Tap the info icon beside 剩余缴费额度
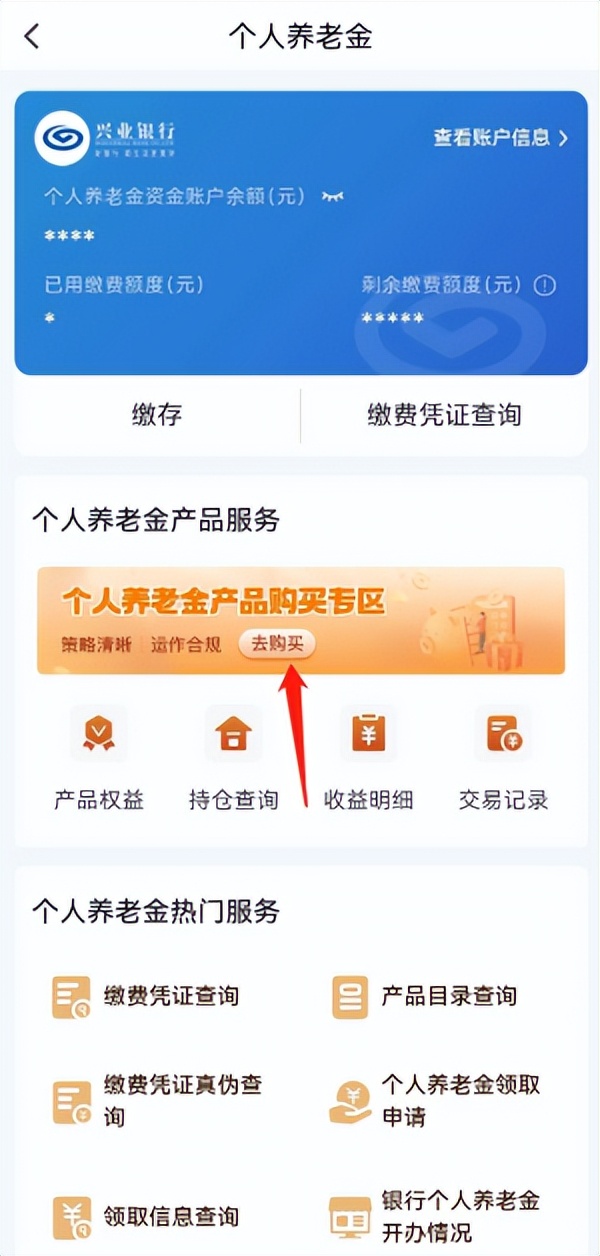This screenshot has width=600, height=1256. 545,286
